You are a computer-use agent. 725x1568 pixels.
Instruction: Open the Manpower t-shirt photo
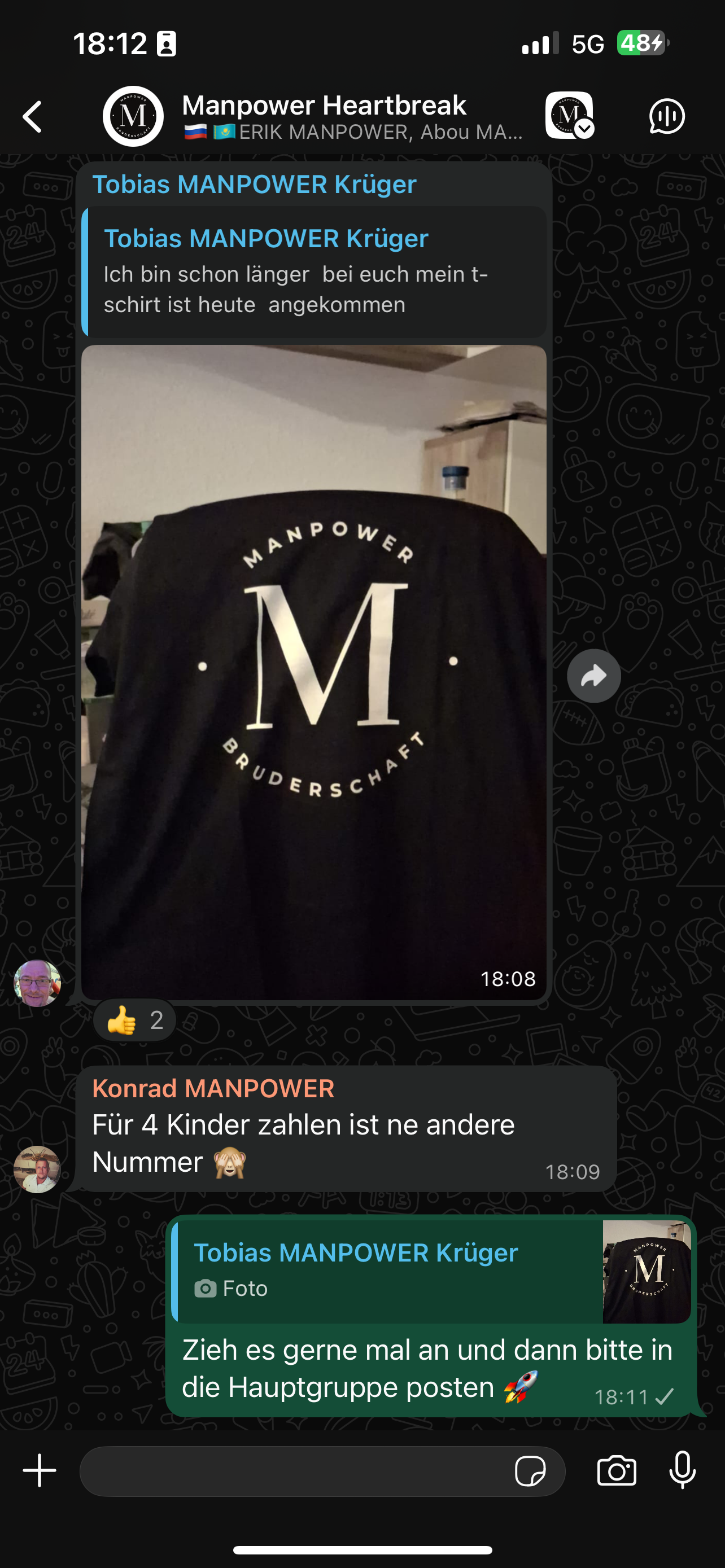click(313, 669)
